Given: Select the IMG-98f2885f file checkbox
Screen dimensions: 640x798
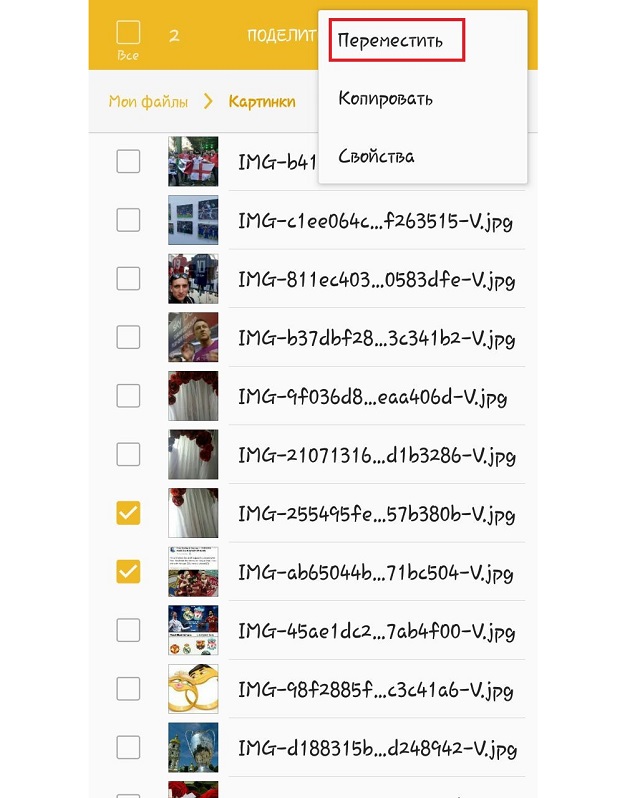Looking at the screenshot, I should pos(128,688).
